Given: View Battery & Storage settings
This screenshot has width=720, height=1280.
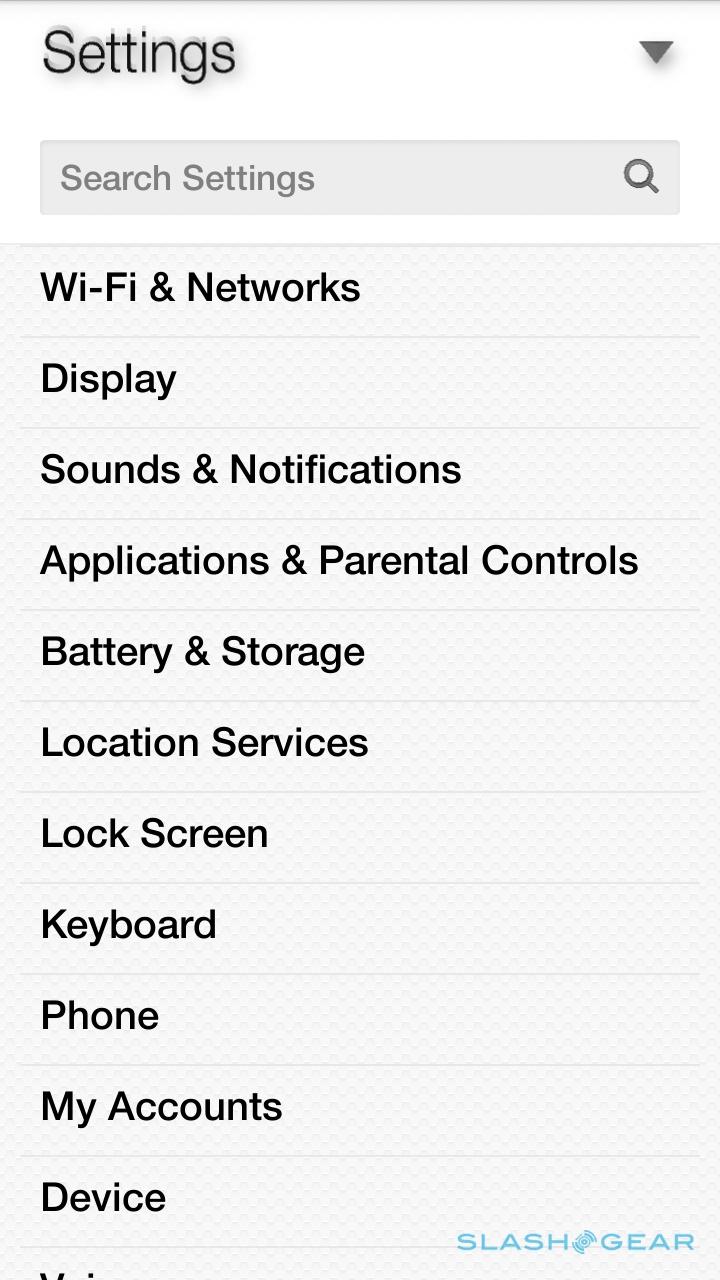Looking at the screenshot, I should pos(202,652).
